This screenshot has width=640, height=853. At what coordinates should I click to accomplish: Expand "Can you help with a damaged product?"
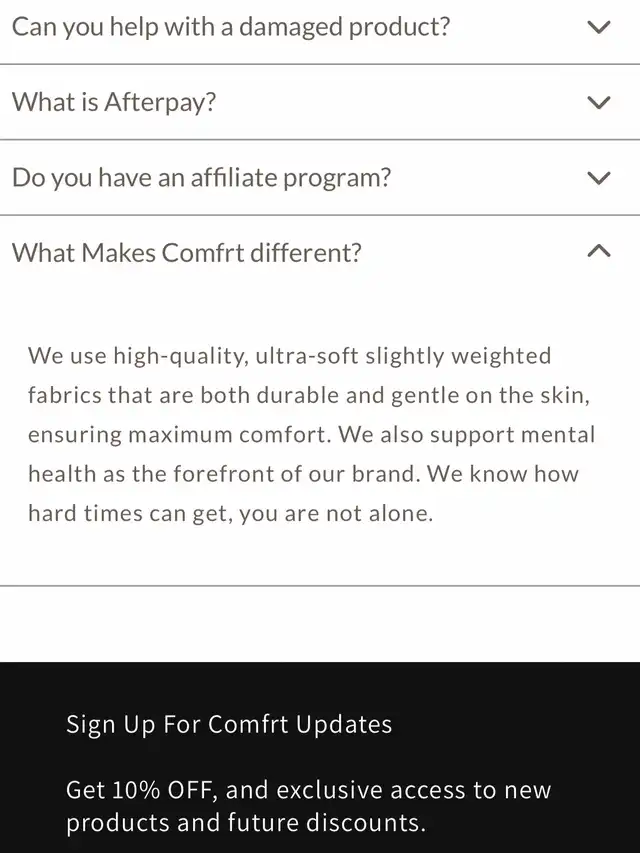click(x=598, y=28)
